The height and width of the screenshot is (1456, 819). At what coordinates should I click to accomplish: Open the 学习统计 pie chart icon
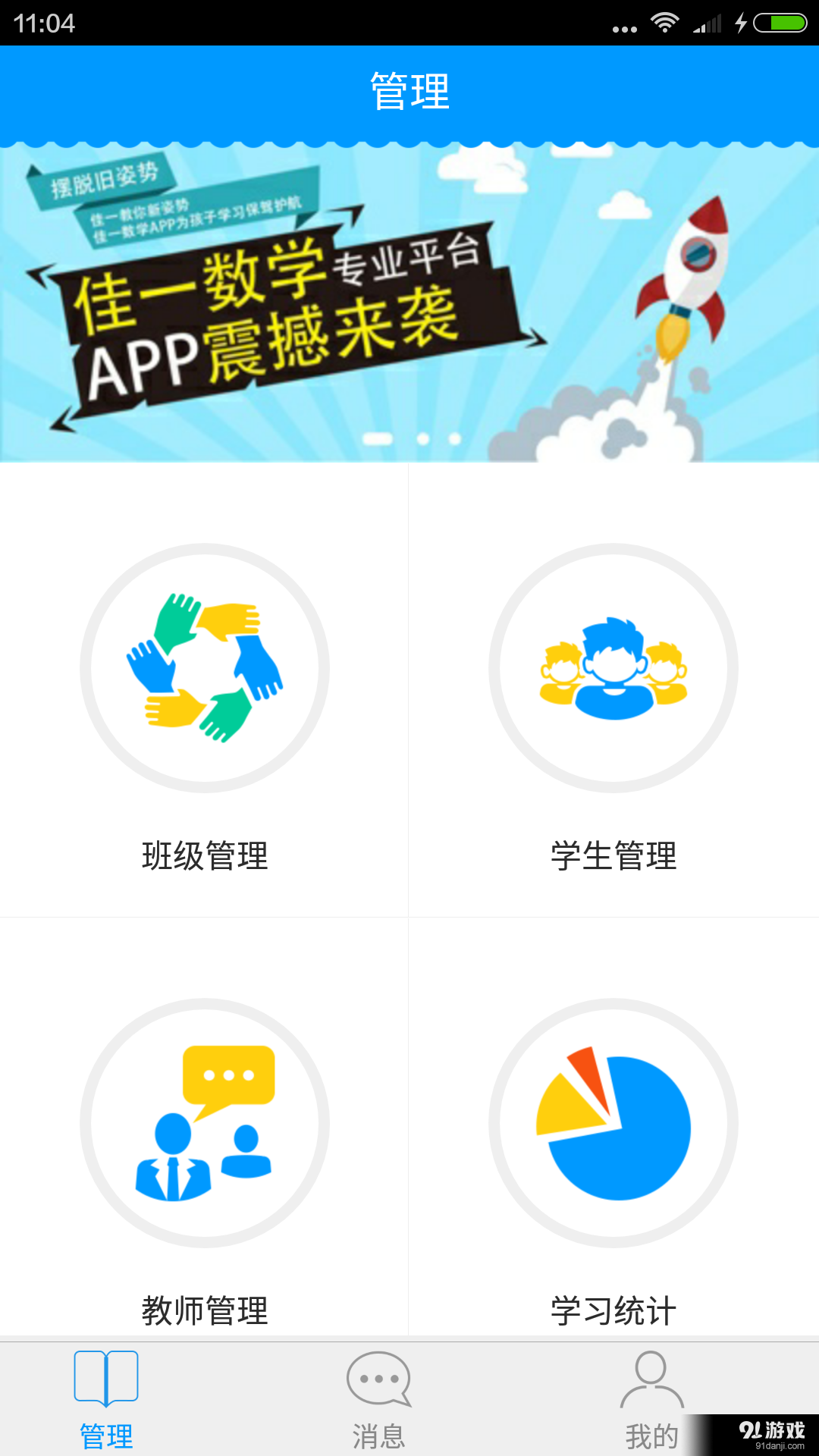tap(614, 1122)
